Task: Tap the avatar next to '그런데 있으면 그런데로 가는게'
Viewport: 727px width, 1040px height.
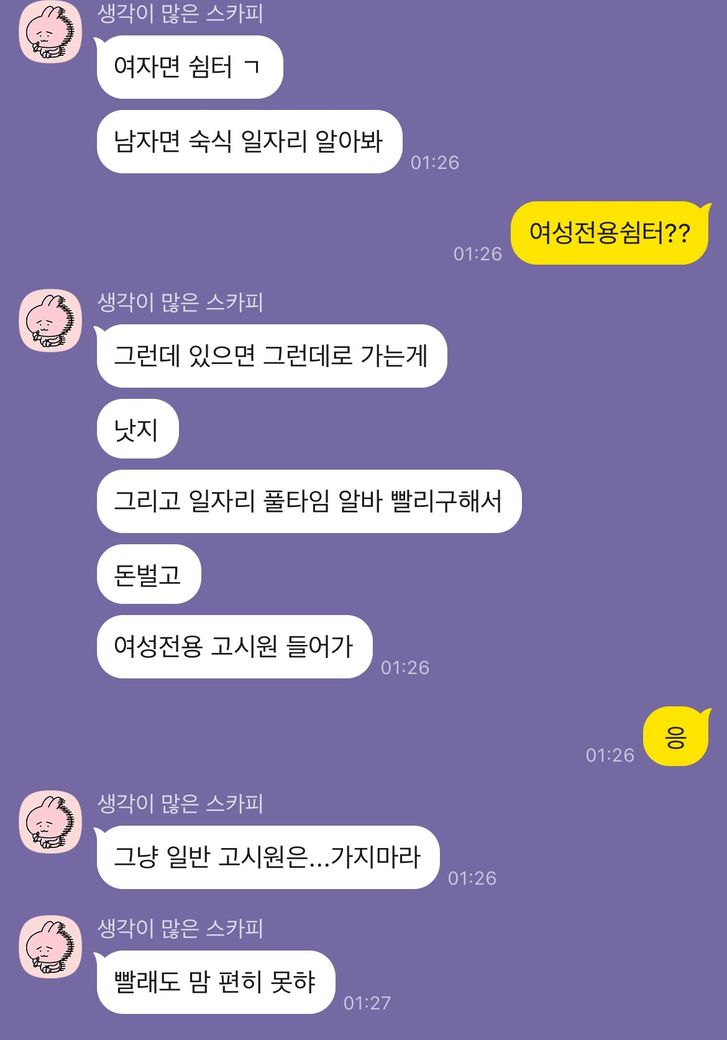Action: (x=51, y=320)
